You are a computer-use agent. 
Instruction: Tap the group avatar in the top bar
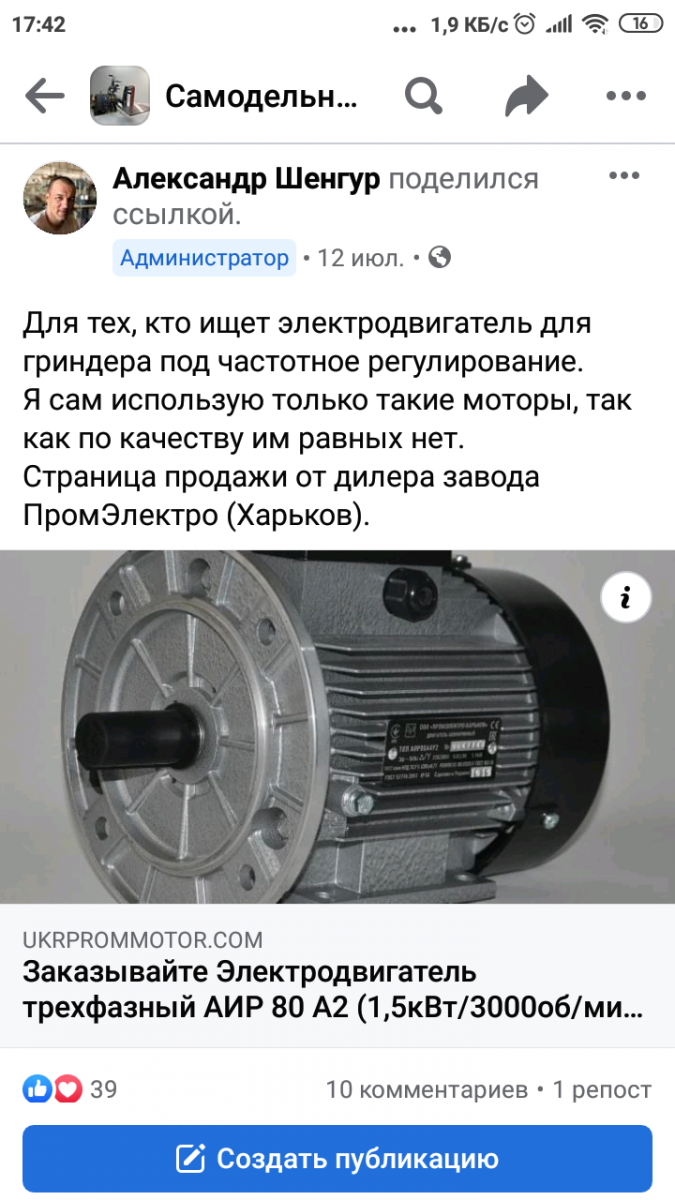[x=119, y=96]
